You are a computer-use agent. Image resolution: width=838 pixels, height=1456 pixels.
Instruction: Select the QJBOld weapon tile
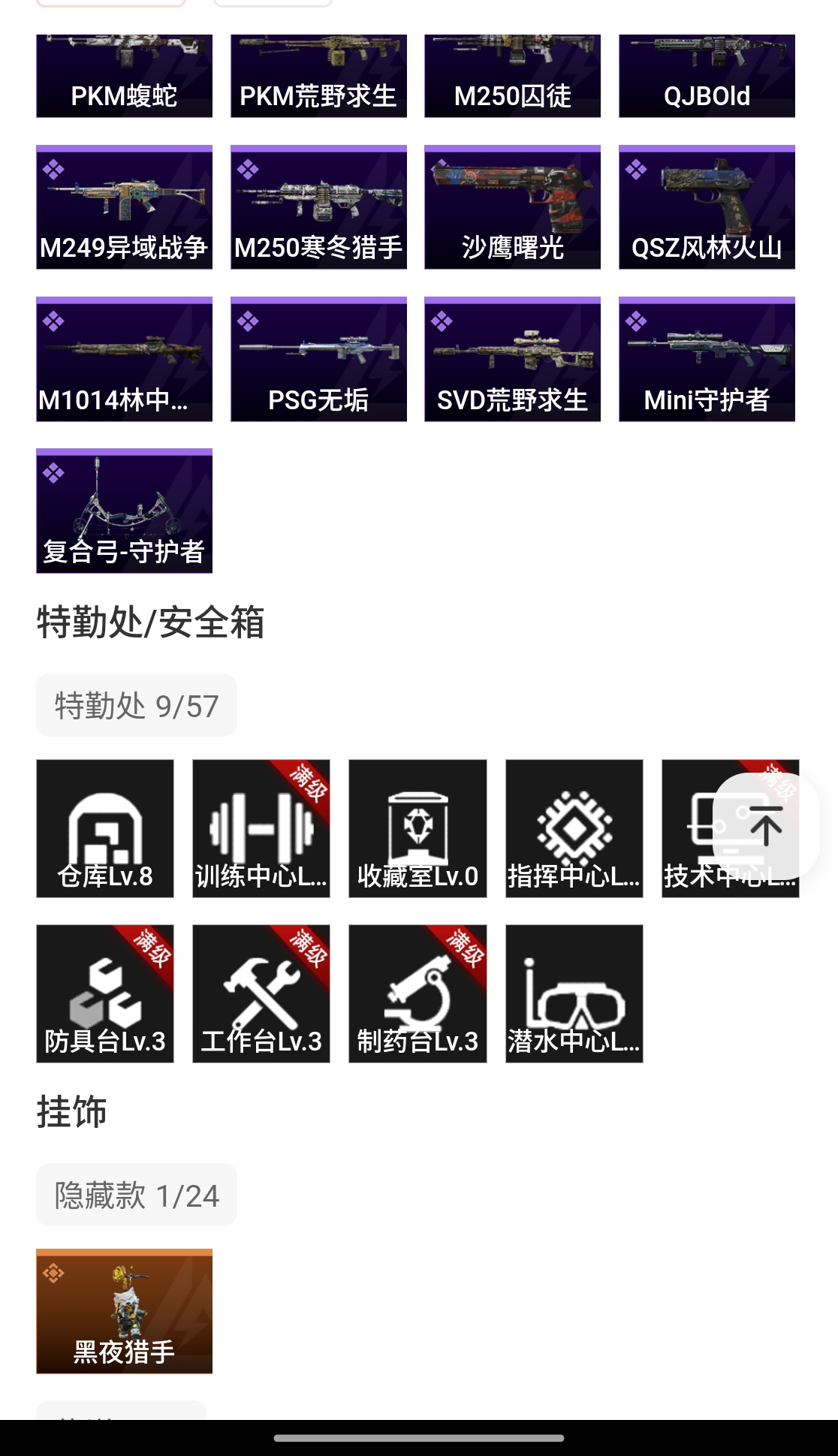[x=707, y=76]
